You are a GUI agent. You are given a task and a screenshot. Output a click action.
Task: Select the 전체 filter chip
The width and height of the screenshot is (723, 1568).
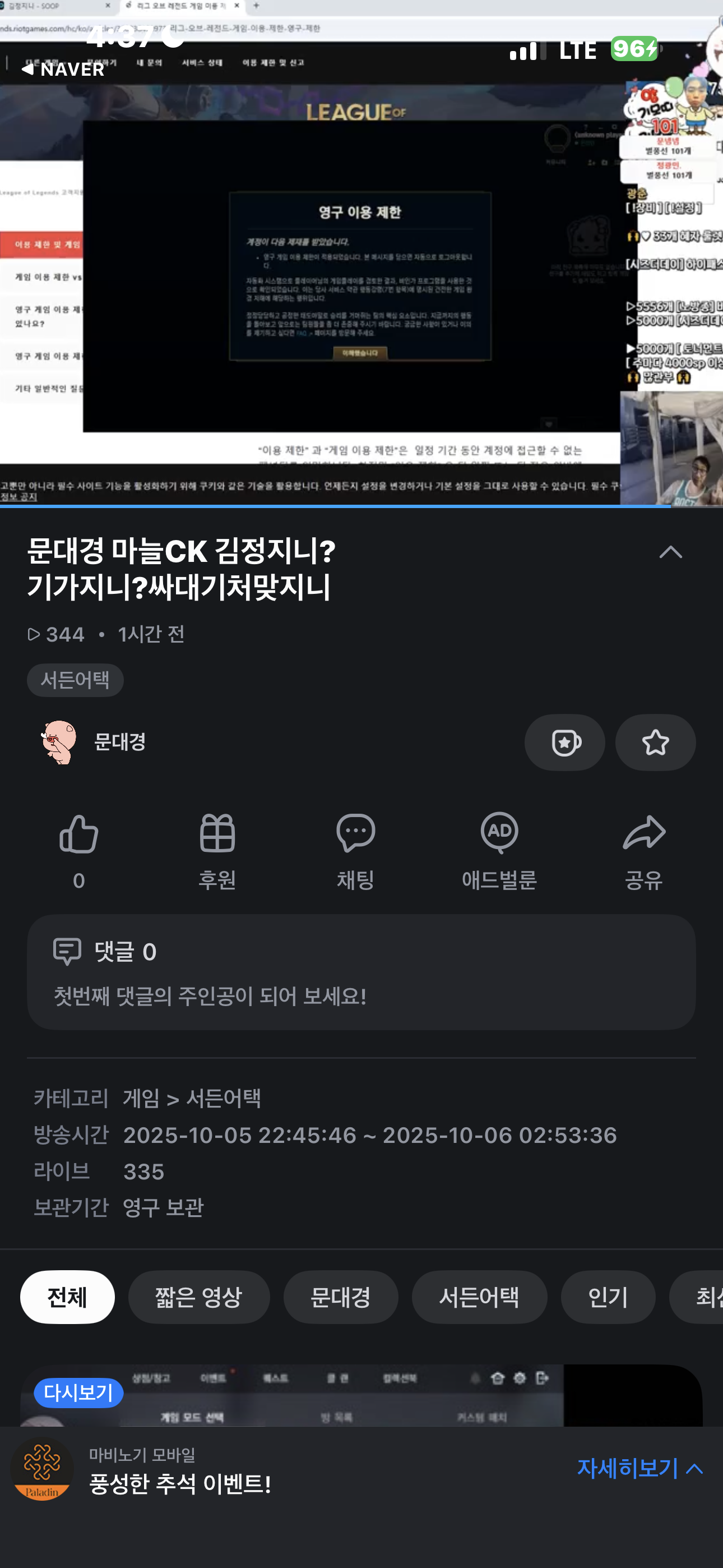tap(68, 1297)
